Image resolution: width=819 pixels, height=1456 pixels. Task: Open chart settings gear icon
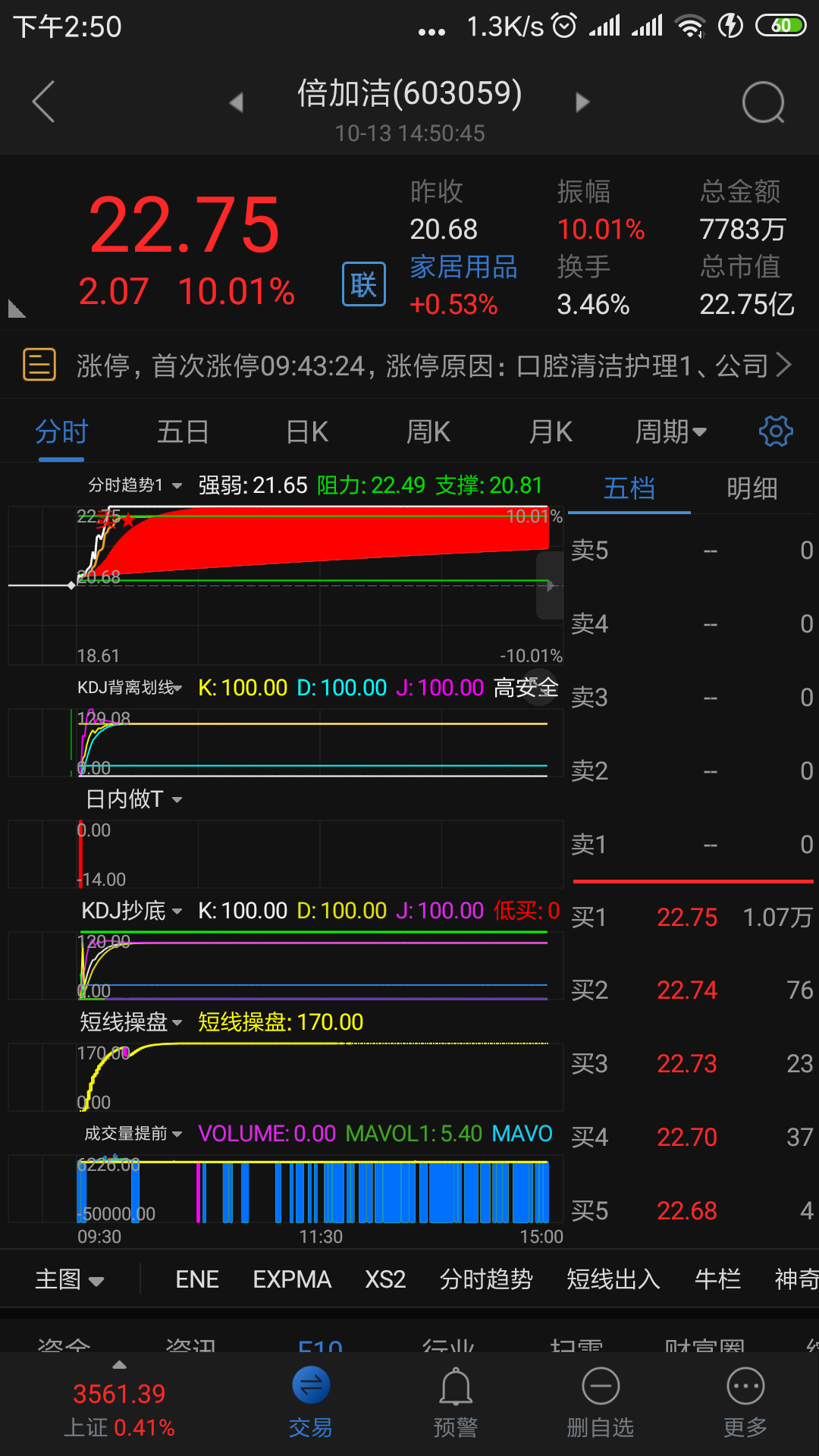[776, 431]
